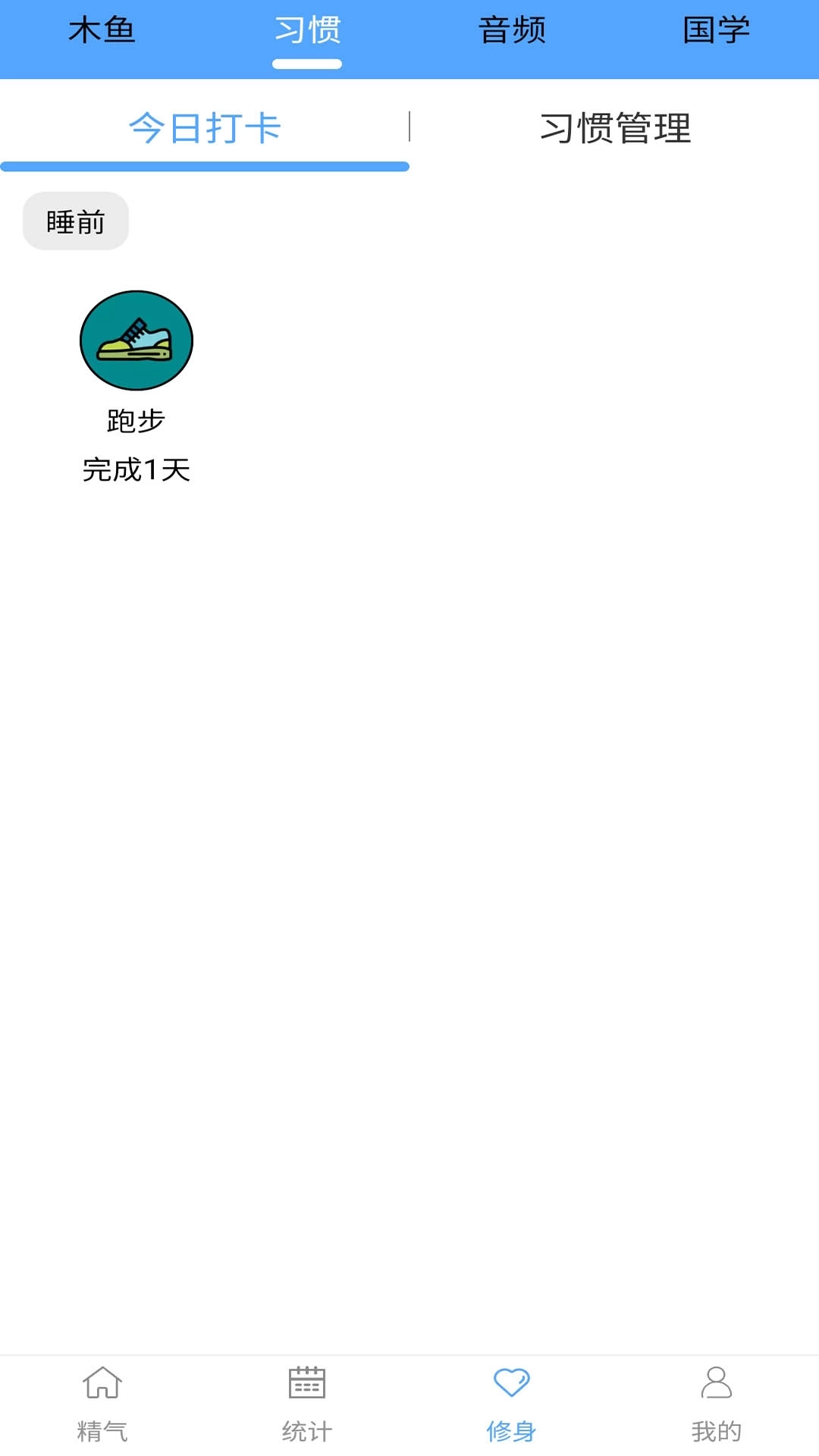Screen dimensions: 819x1456
Task: Tap the 跑步 habit name text
Action: 136,421
